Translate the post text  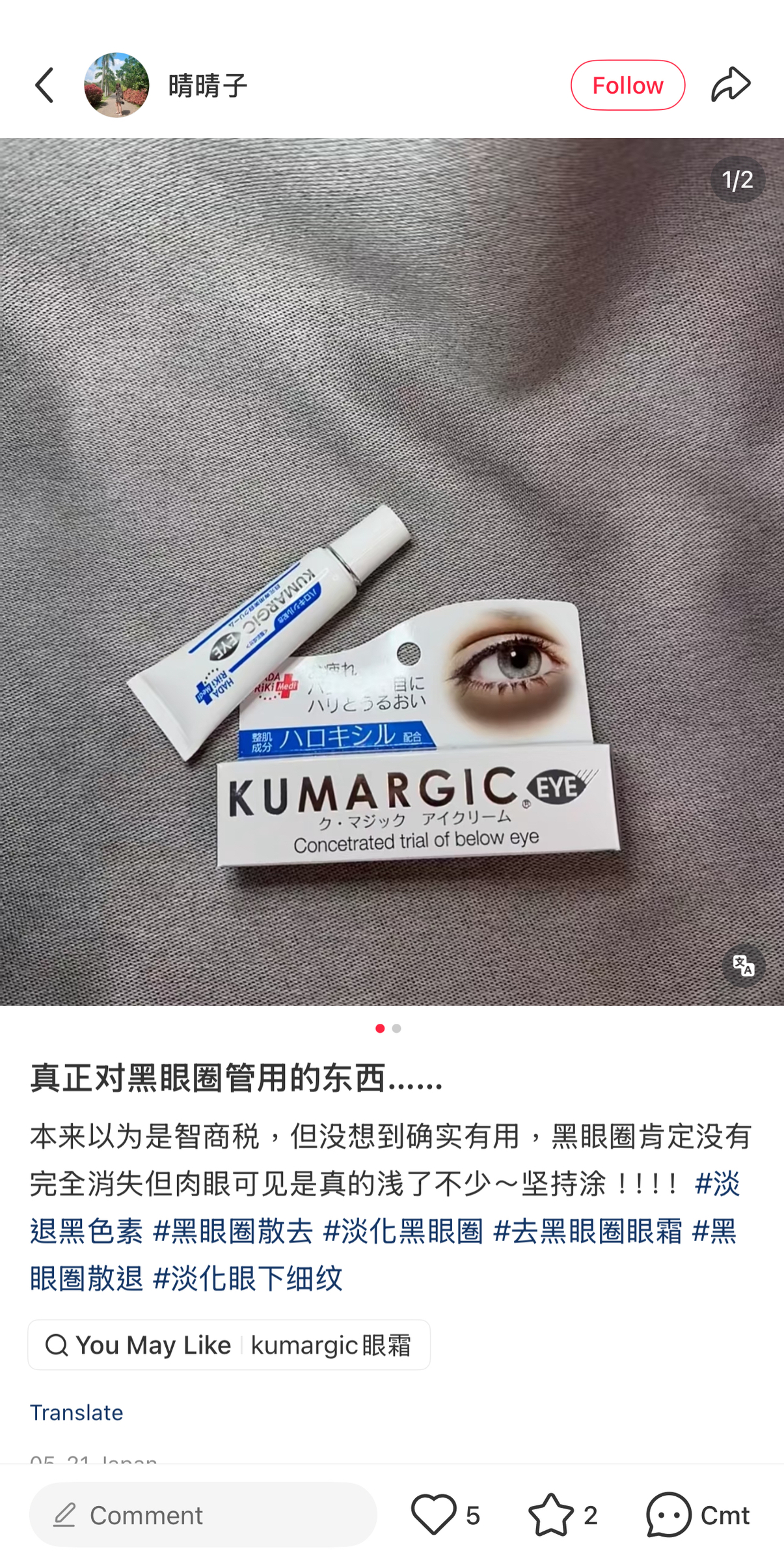77,1412
